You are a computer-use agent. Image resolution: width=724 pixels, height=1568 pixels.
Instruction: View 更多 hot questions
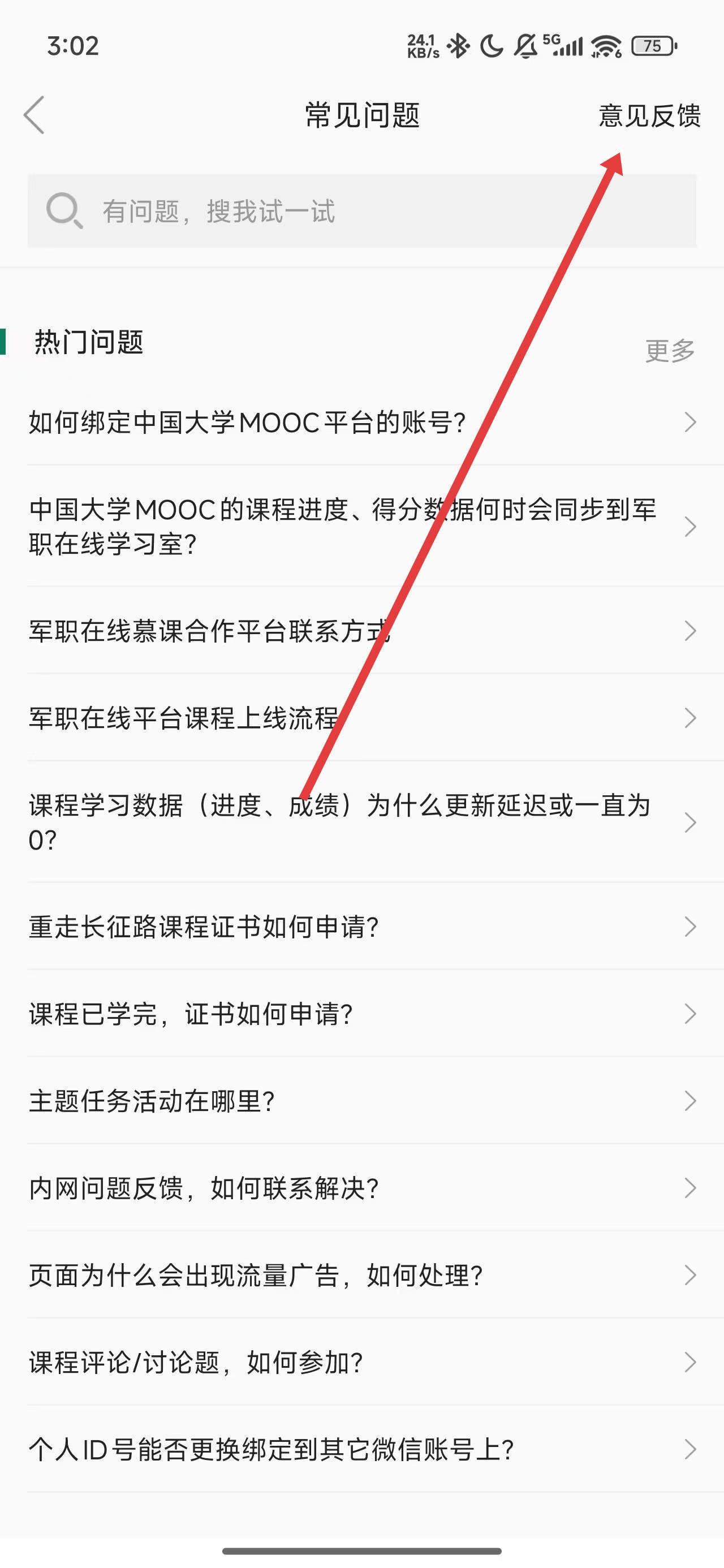[670, 351]
